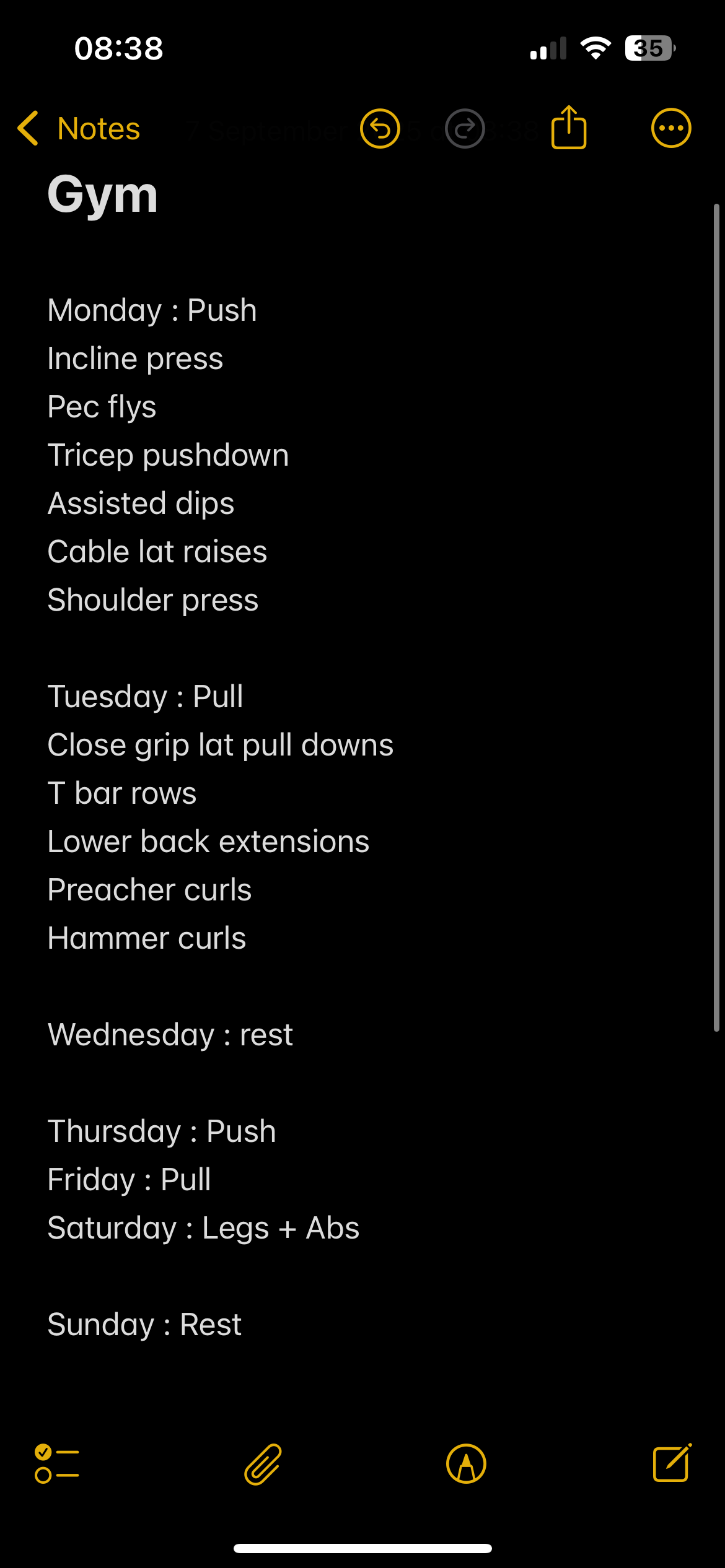This screenshot has width=725, height=1568.
Task: Compose a new note
Action: click(672, 1463)
